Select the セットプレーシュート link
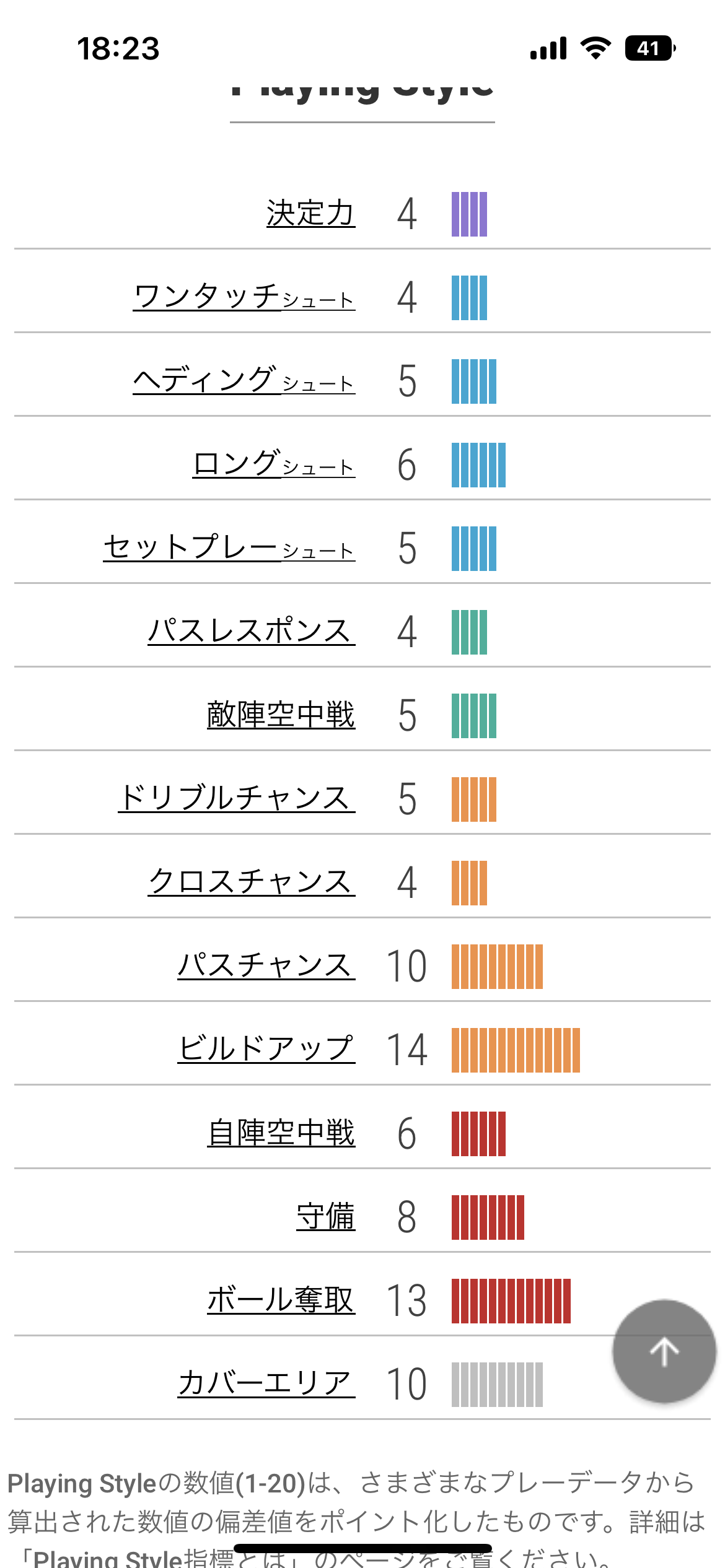Image resolution: width=725 pixels, height=1568 pixels. pyautogui.click(x=229, y=547)
